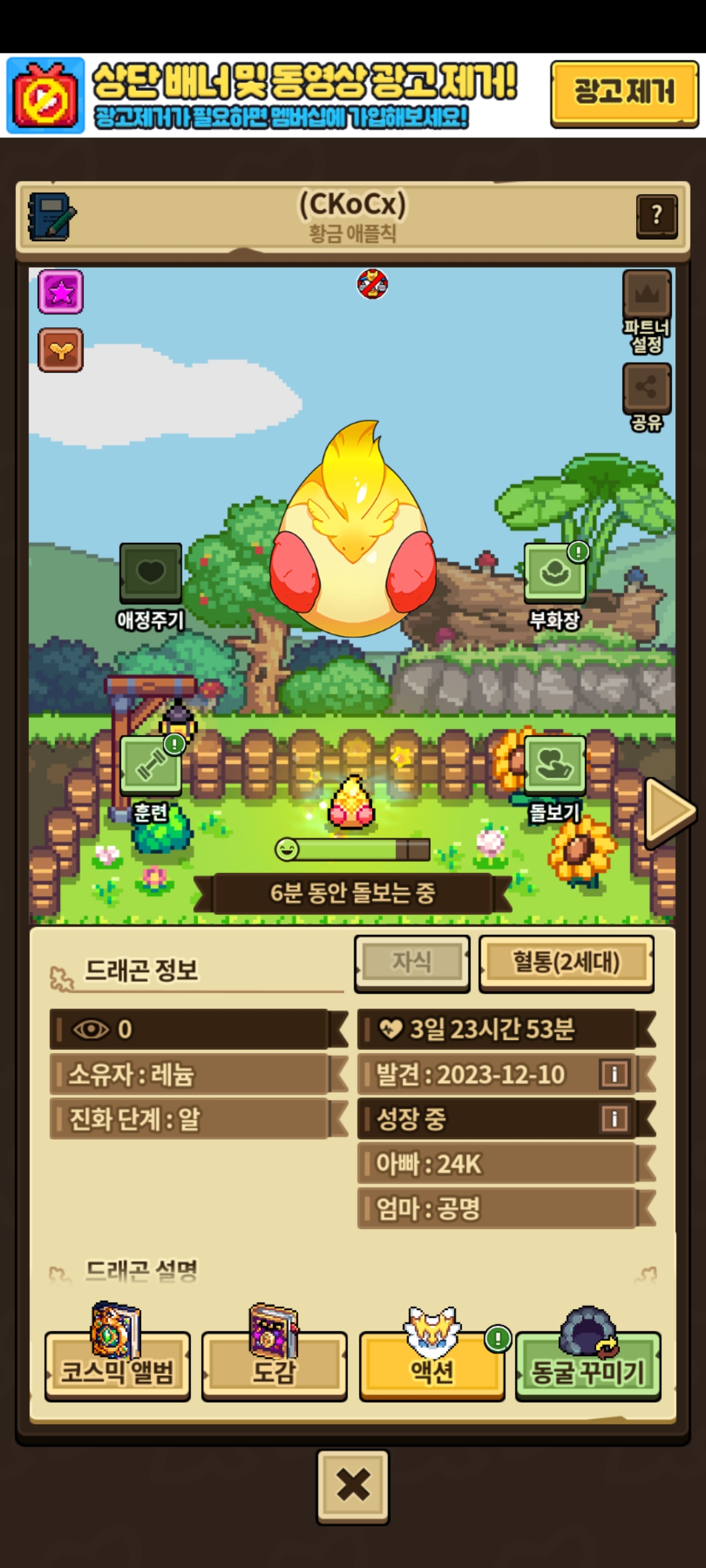The image size is (706, 1568).
Task: Open the notebook memo icon
Action: tap(51, 217)
